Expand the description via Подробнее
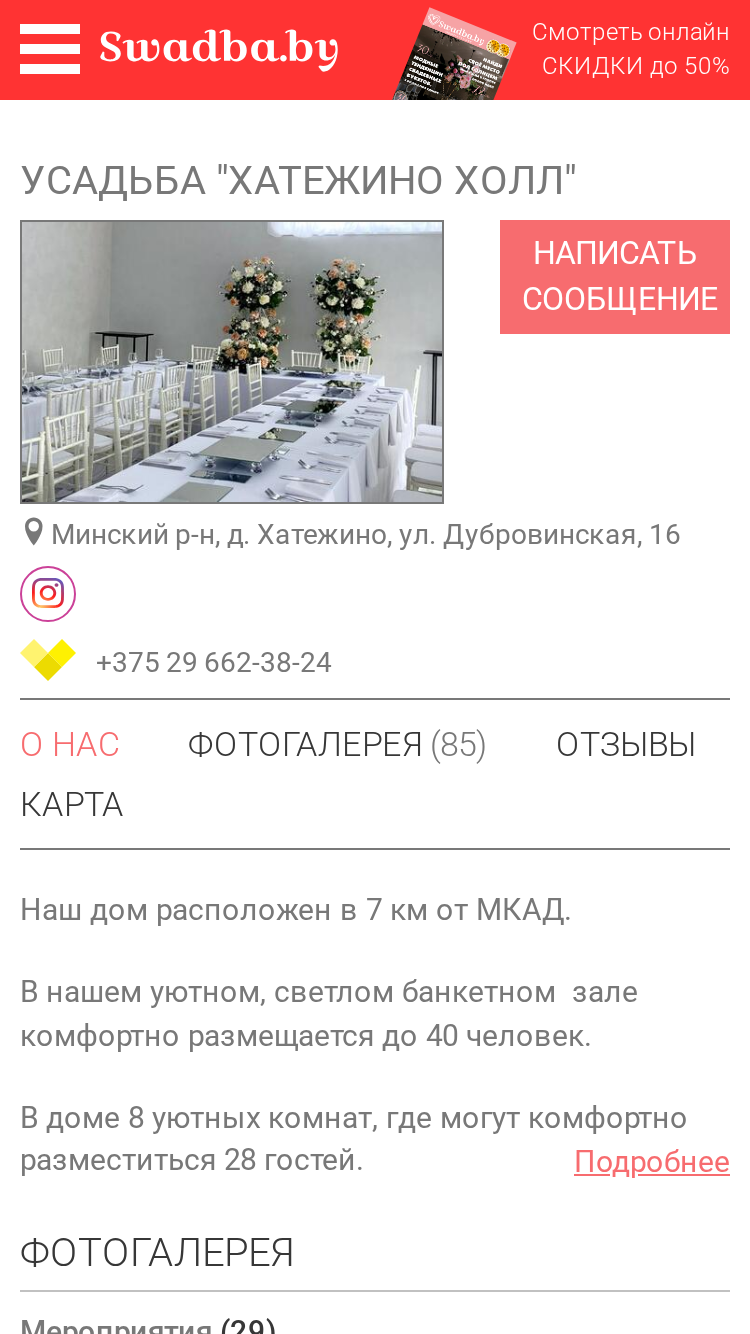 (x=652, y=1162)
